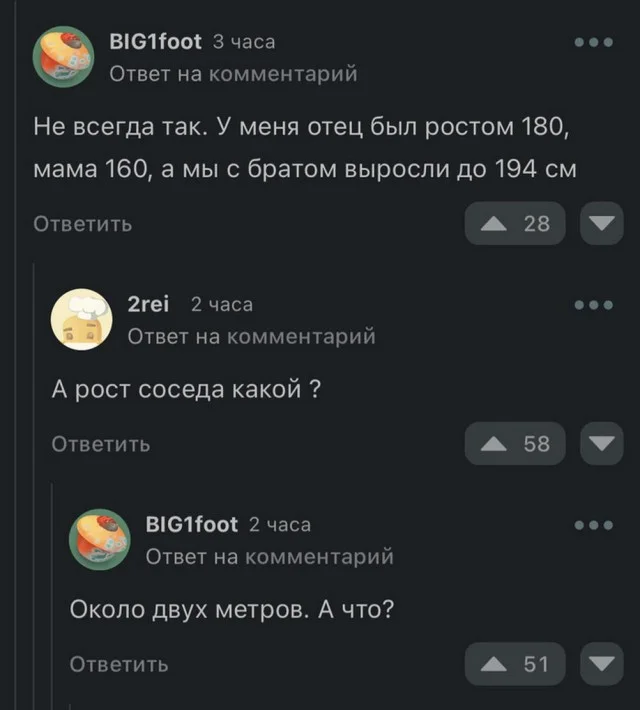Image resolution: width=640 pixels, height=710 pixels.
Task: Upvote the comment with 28 votes
Action: (x=516, y=223)
